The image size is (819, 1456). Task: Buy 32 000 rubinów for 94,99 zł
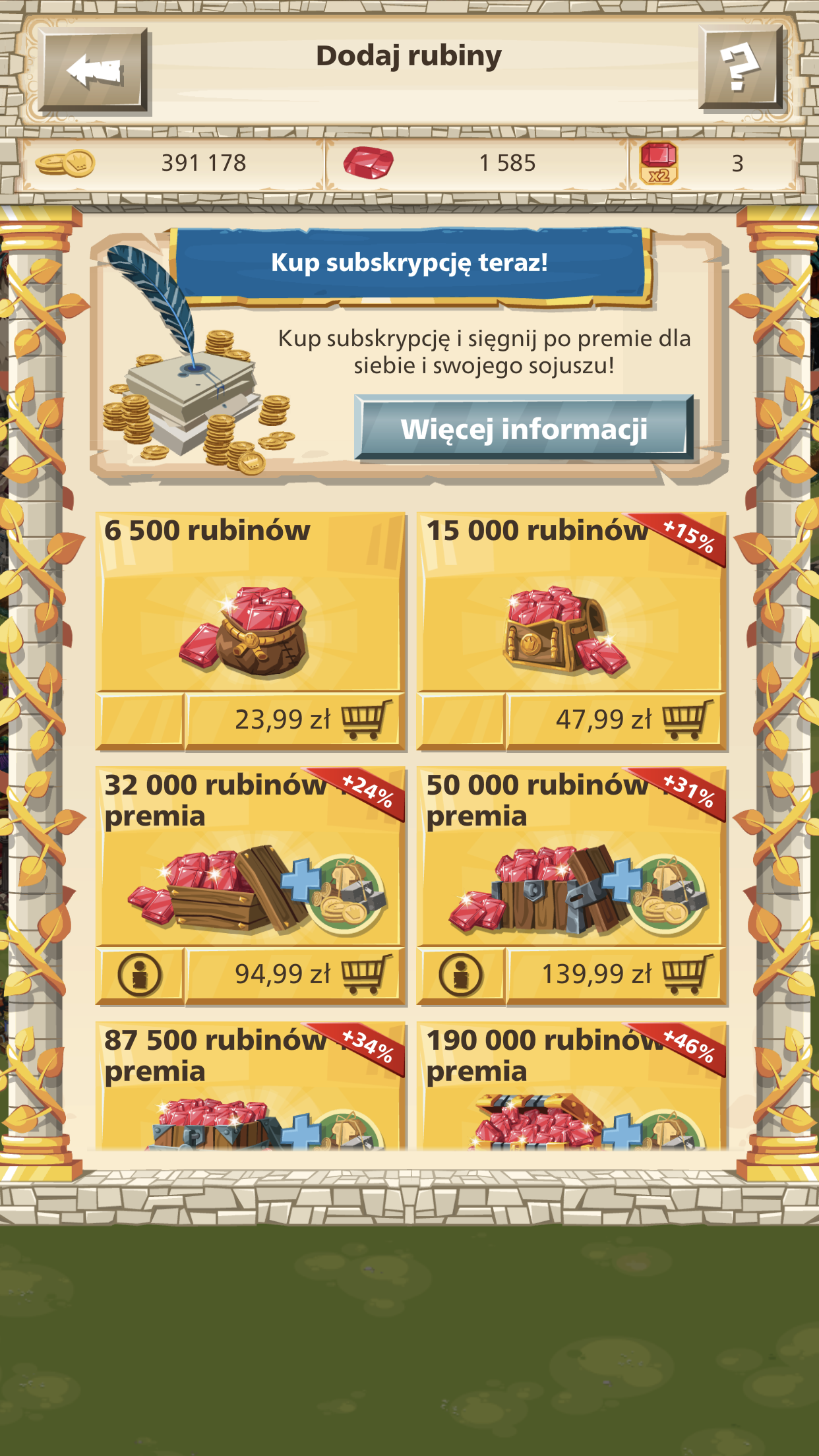295,975
